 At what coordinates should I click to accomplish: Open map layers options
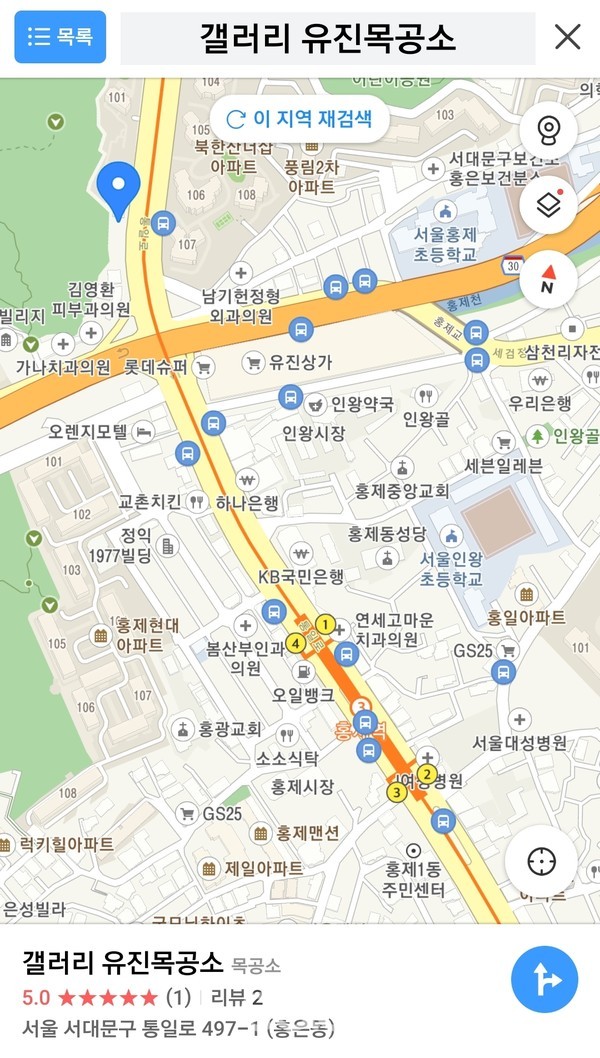tap(548, 205)
